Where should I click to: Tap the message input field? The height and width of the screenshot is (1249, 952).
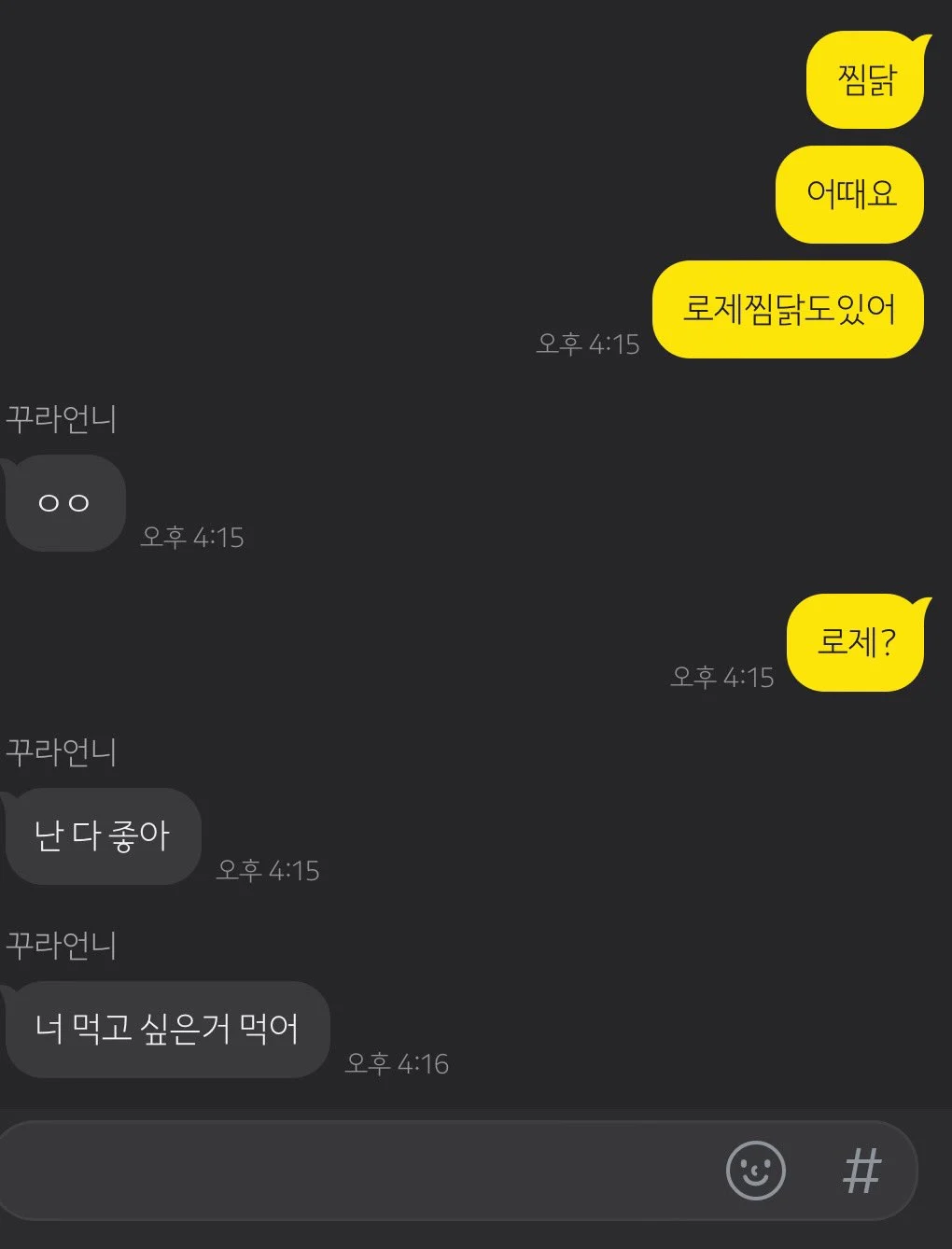355,1170
